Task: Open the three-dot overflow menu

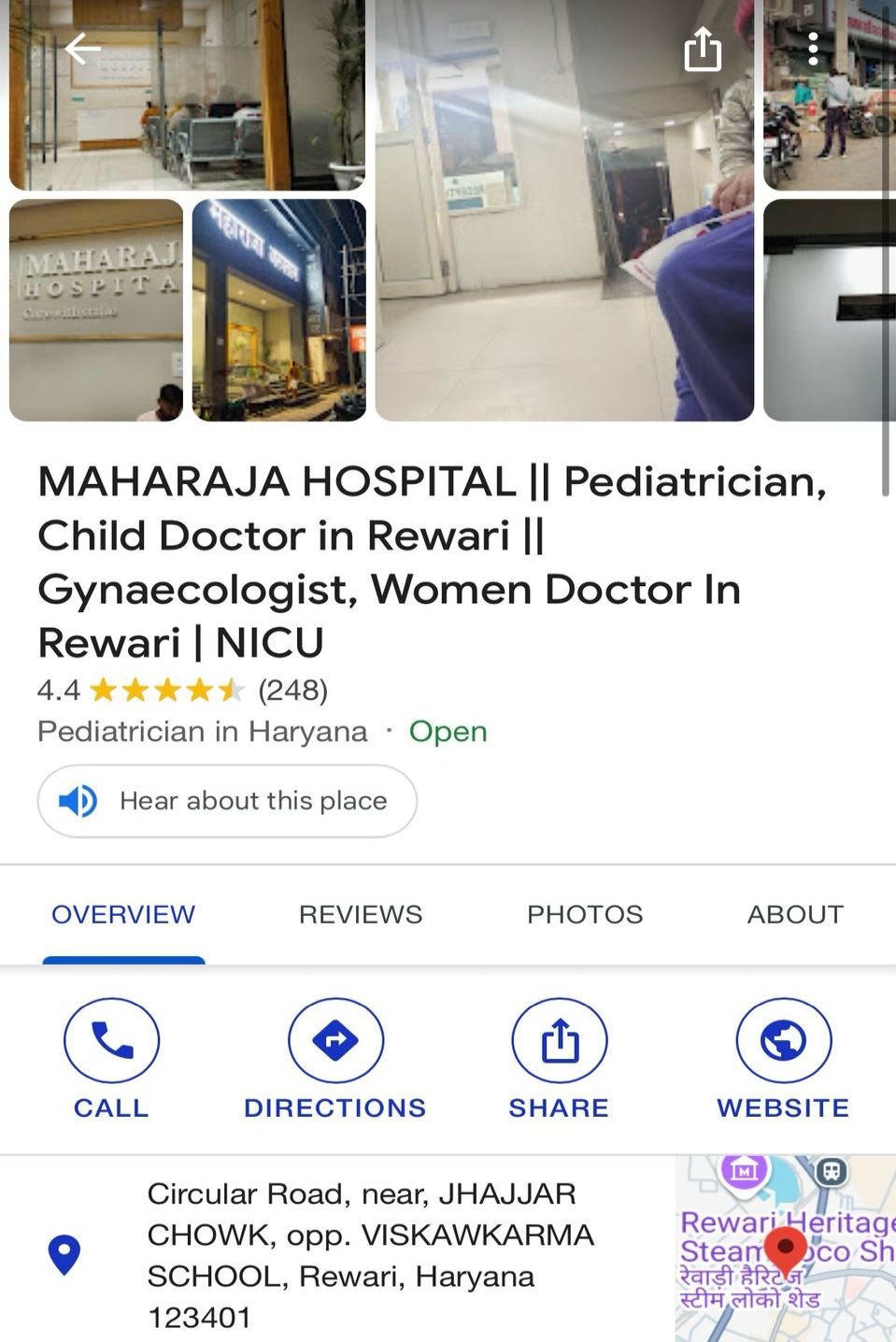Action: pos(814,49)
